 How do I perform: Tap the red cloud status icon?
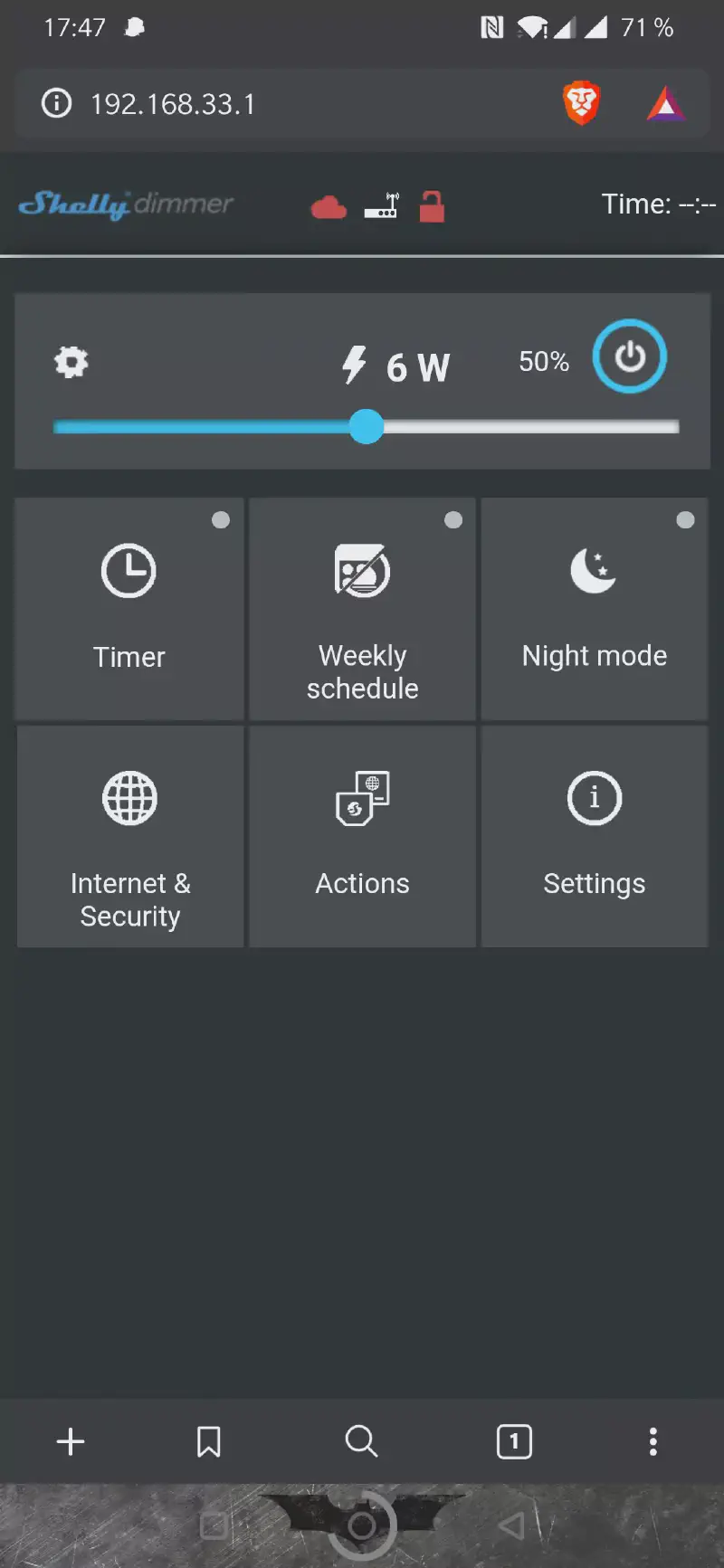[x=329, y=208]
